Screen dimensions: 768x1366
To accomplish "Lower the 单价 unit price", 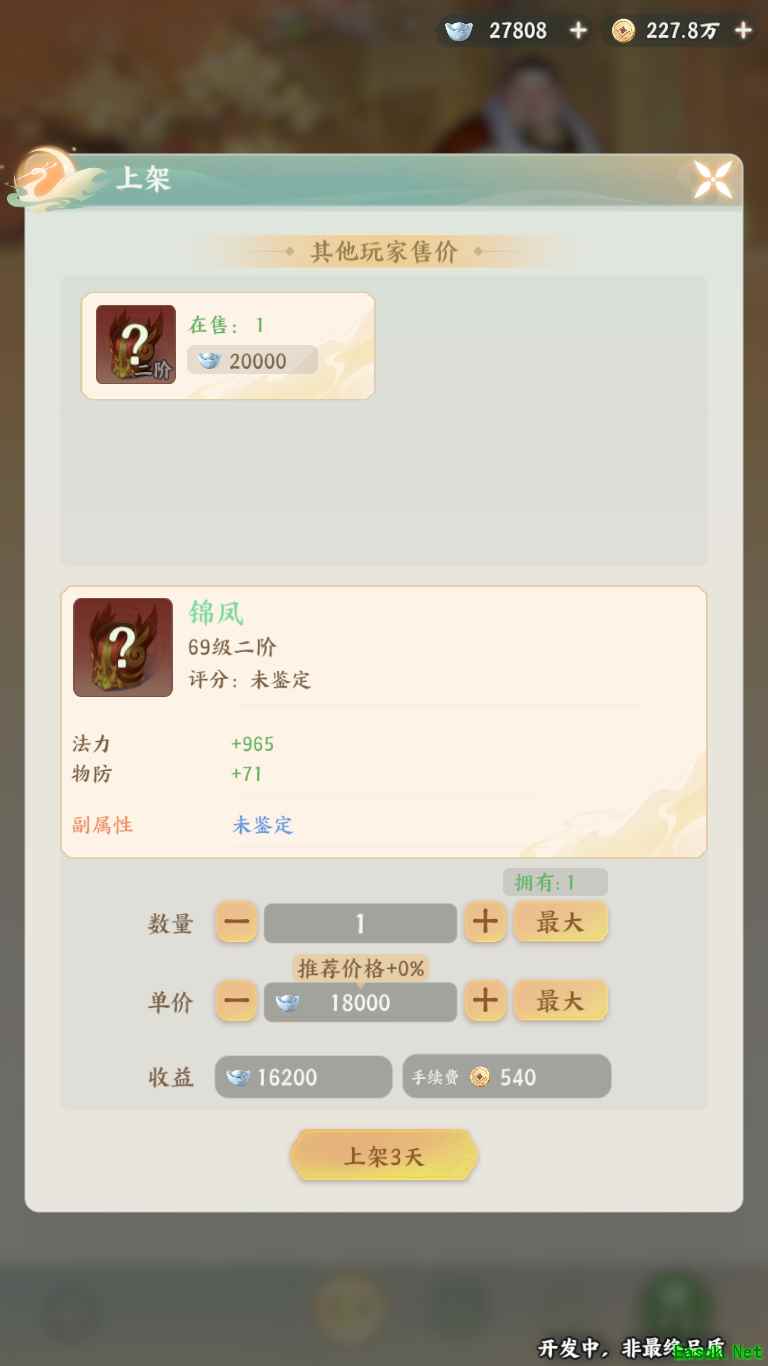I will [237, 1001].
